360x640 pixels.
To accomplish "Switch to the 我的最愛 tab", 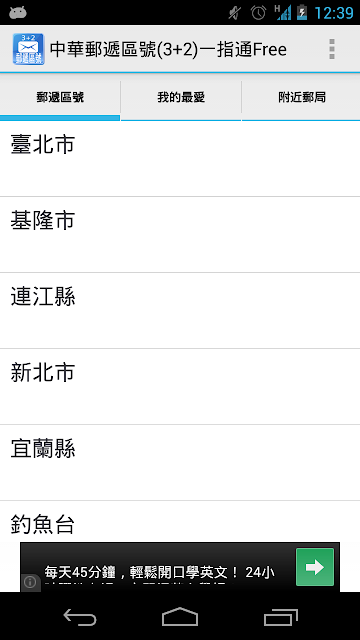I will point(181,97).
